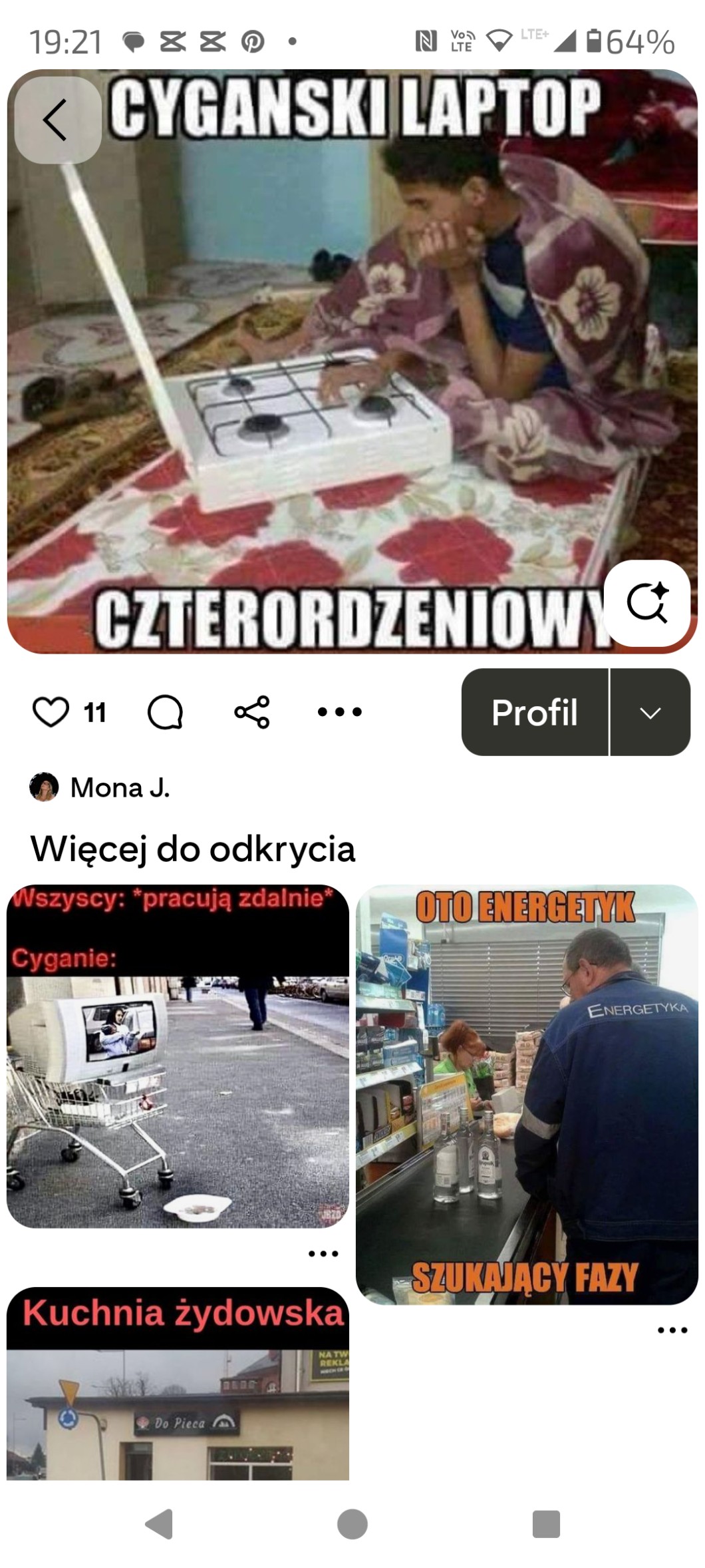Tap the Profil save button
The height and width of the screenshot is (1568, 705).
tap(535, 712)
